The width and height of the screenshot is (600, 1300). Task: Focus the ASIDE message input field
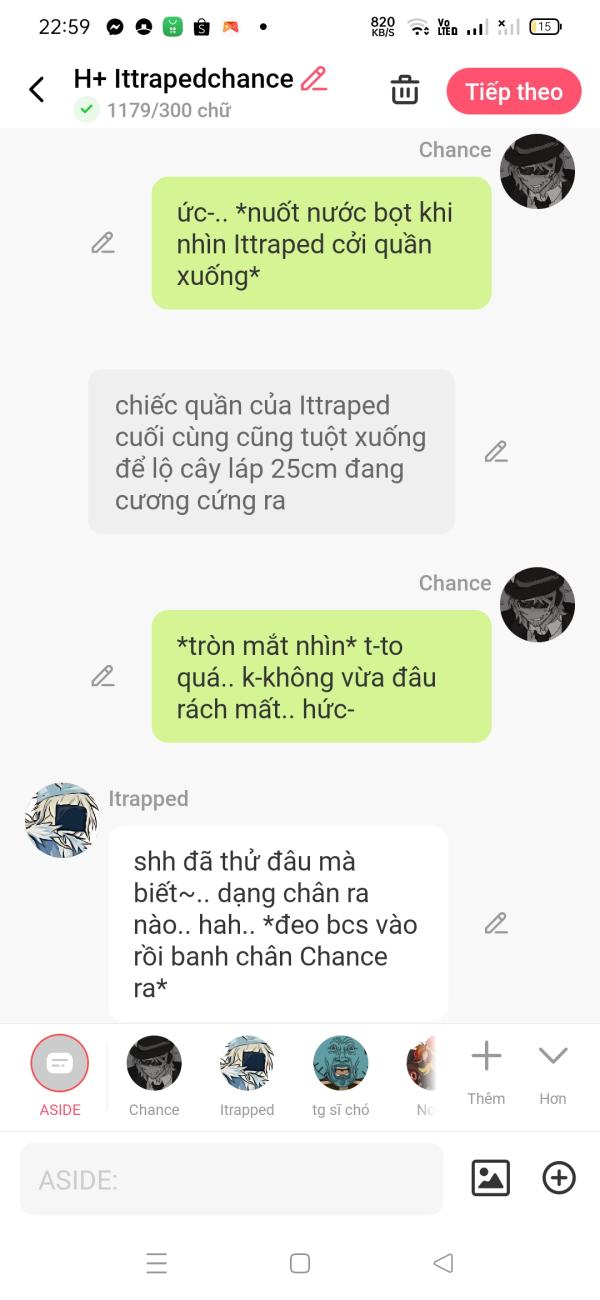231,1179
